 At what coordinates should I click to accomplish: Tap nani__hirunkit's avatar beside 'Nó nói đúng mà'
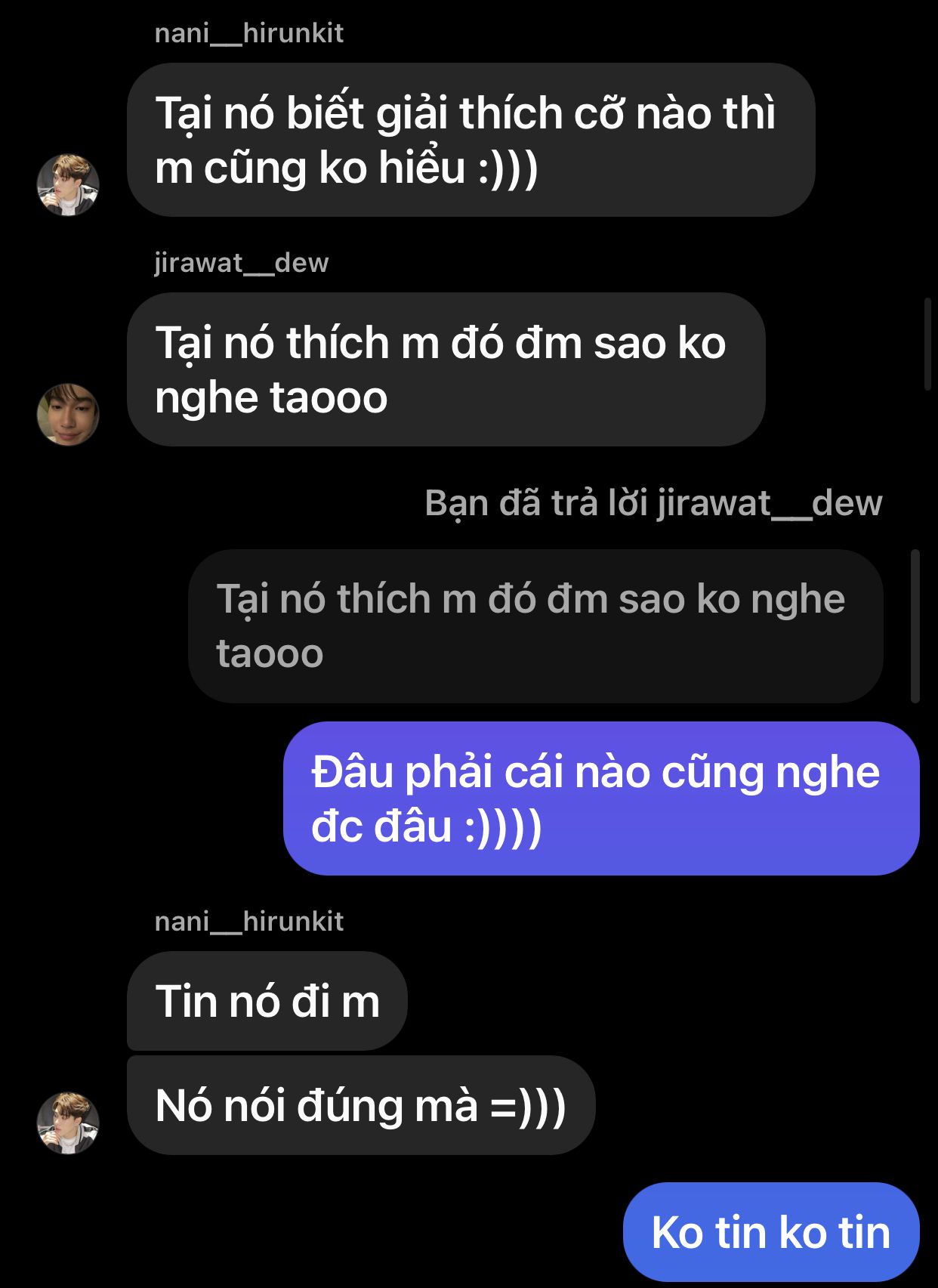[68, 1123]
